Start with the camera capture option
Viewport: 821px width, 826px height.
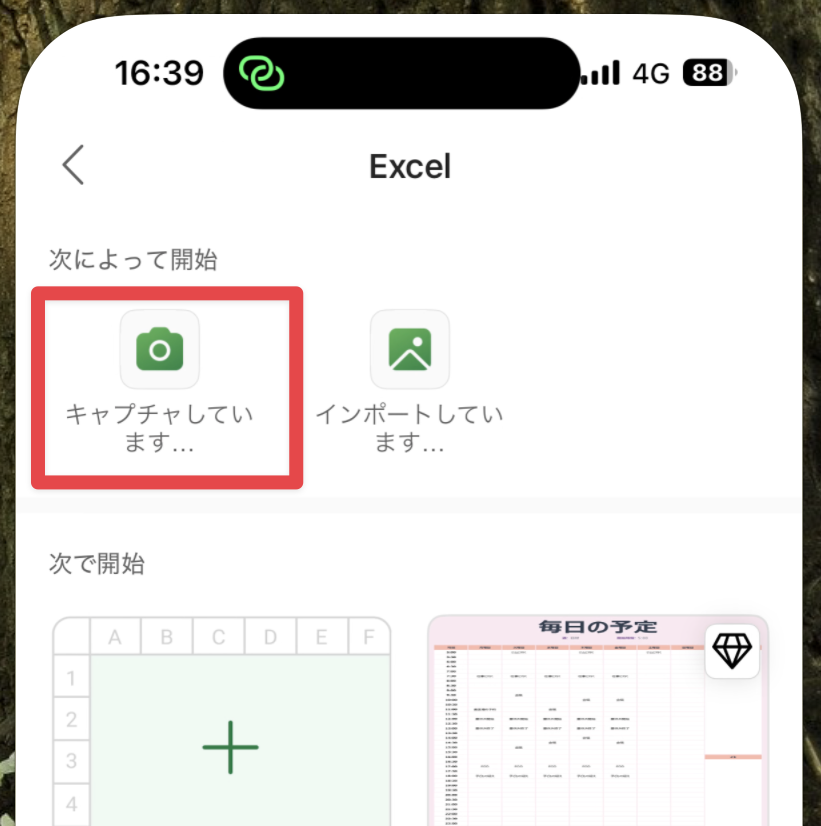[160, 350]
